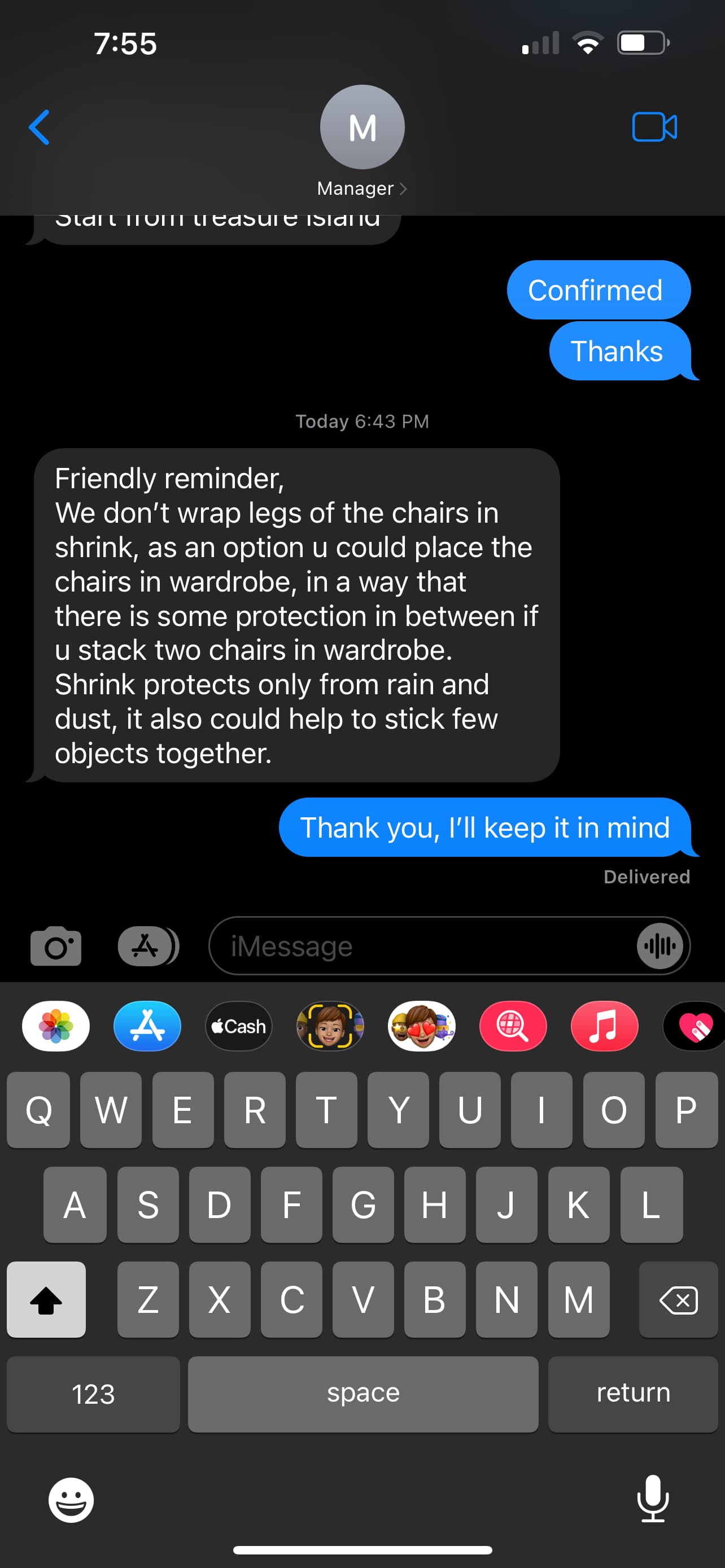Open the Music iMessage app
Image resolution: width=725 pixels, height=1568 pixels.
[x=604, y=1026]
